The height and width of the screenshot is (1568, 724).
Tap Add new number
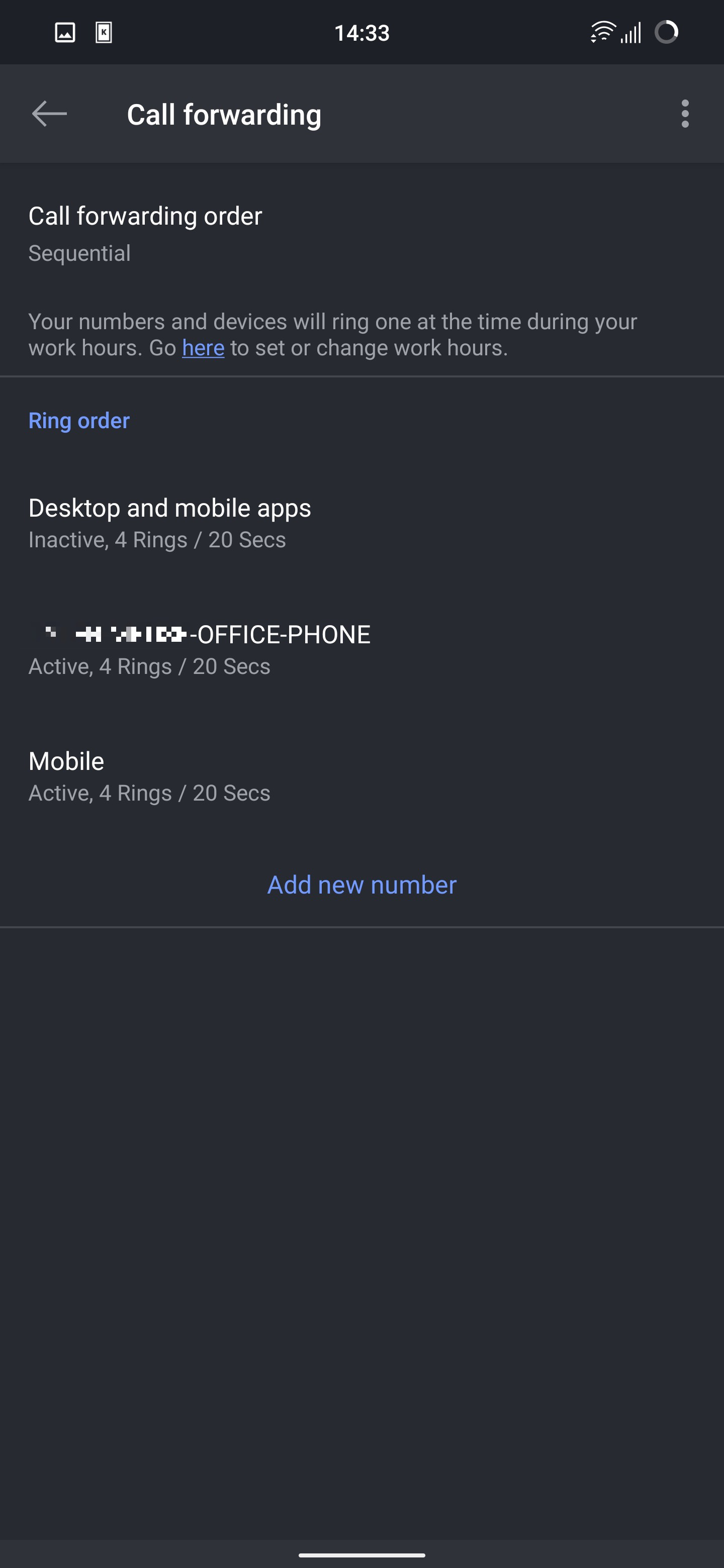(361, 885)
